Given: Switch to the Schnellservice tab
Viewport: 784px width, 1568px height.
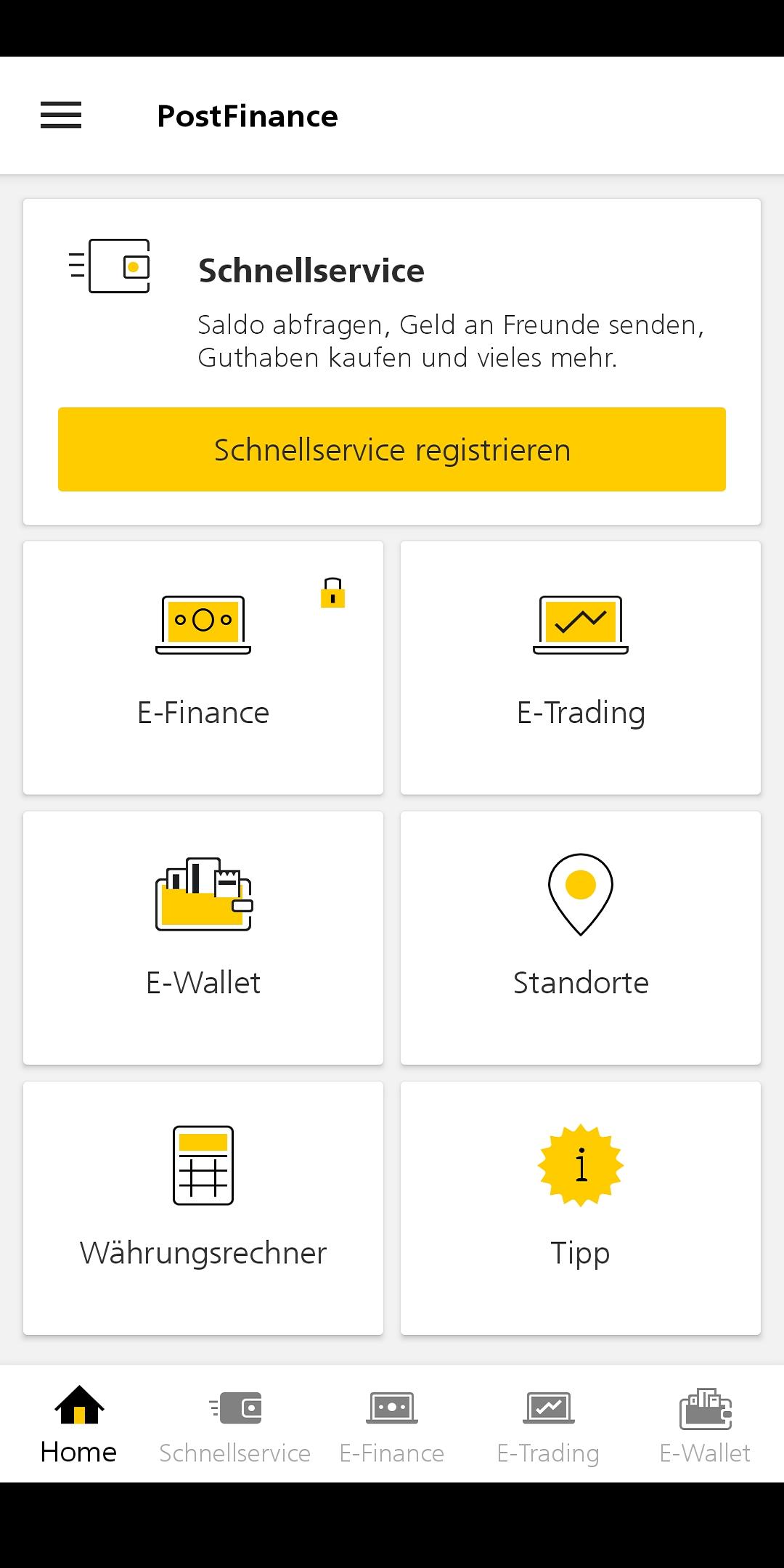Looking at the screenshot, I should click(235, 1424).
